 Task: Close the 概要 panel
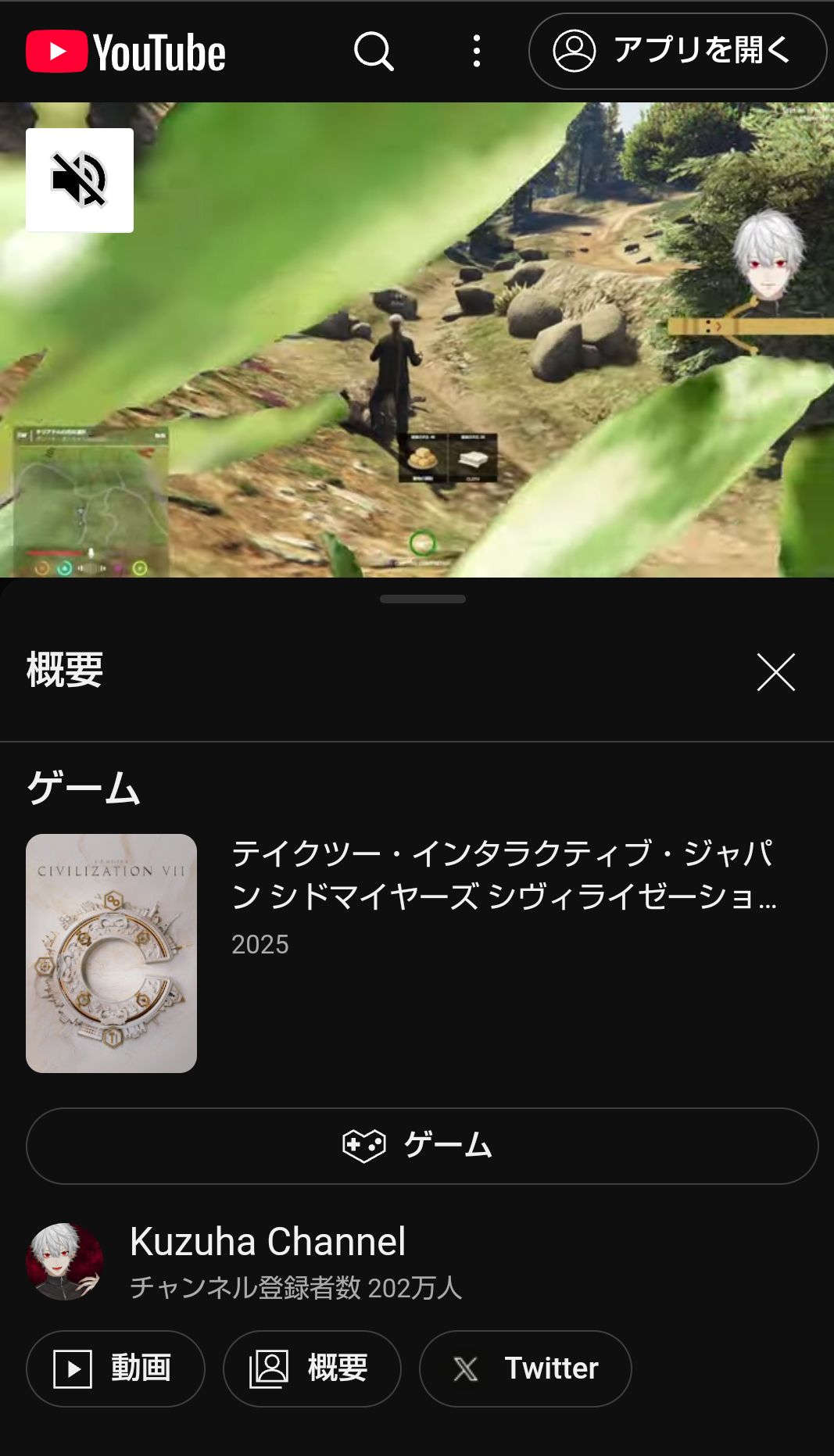click(x=776, y=672)
